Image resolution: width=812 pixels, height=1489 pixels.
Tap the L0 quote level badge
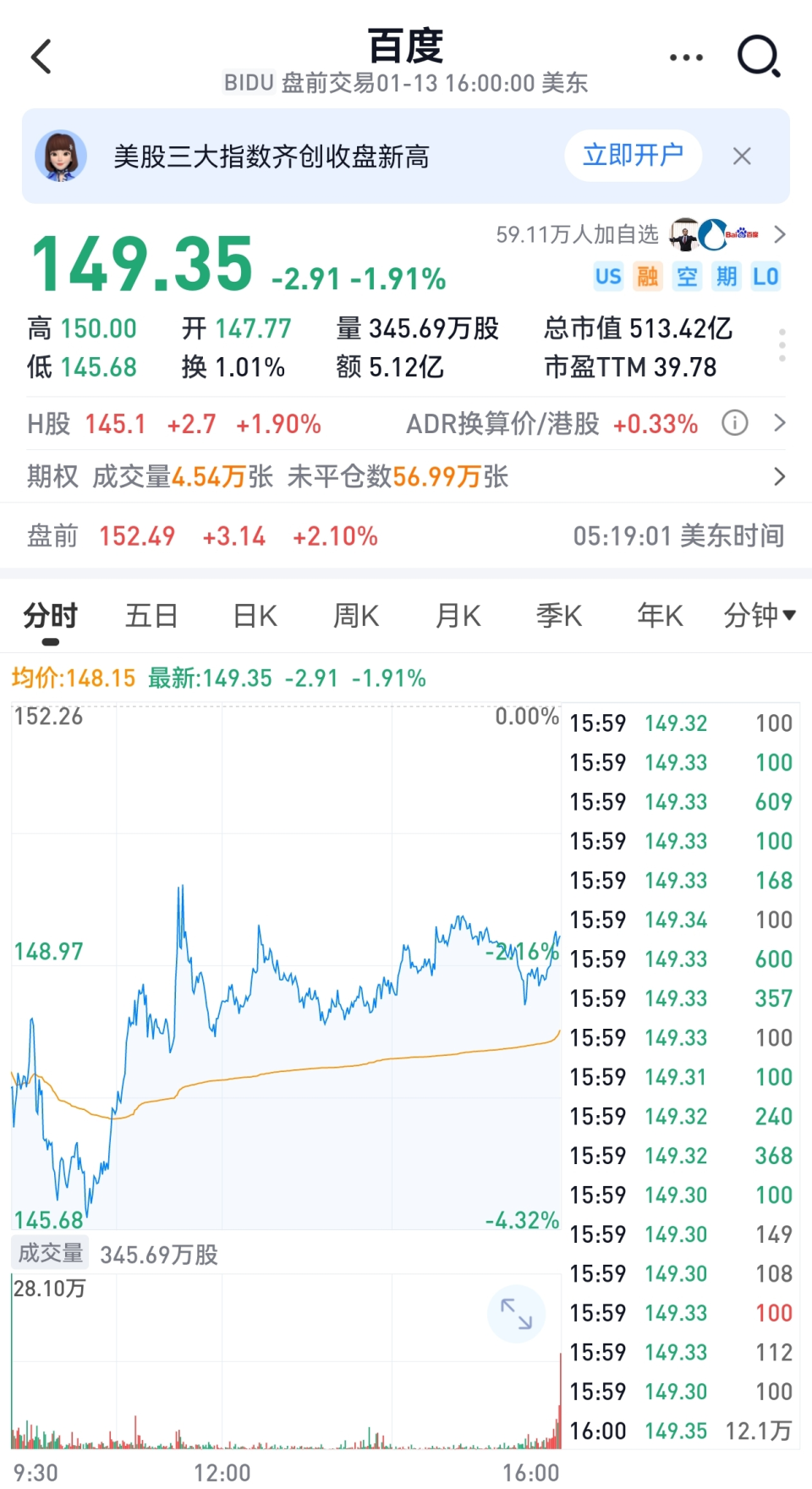pyautogui.click(x=765, y=277)
